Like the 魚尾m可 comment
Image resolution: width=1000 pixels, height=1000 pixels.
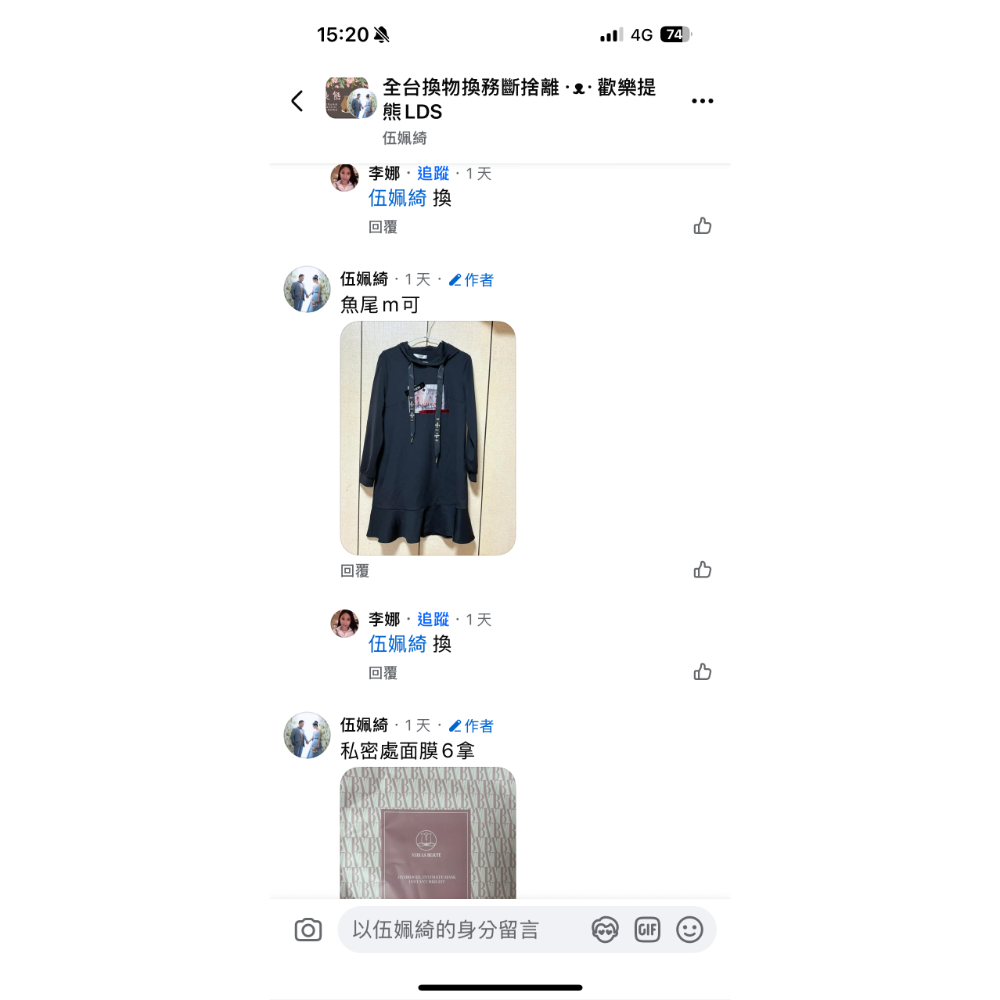click(702, 570)
